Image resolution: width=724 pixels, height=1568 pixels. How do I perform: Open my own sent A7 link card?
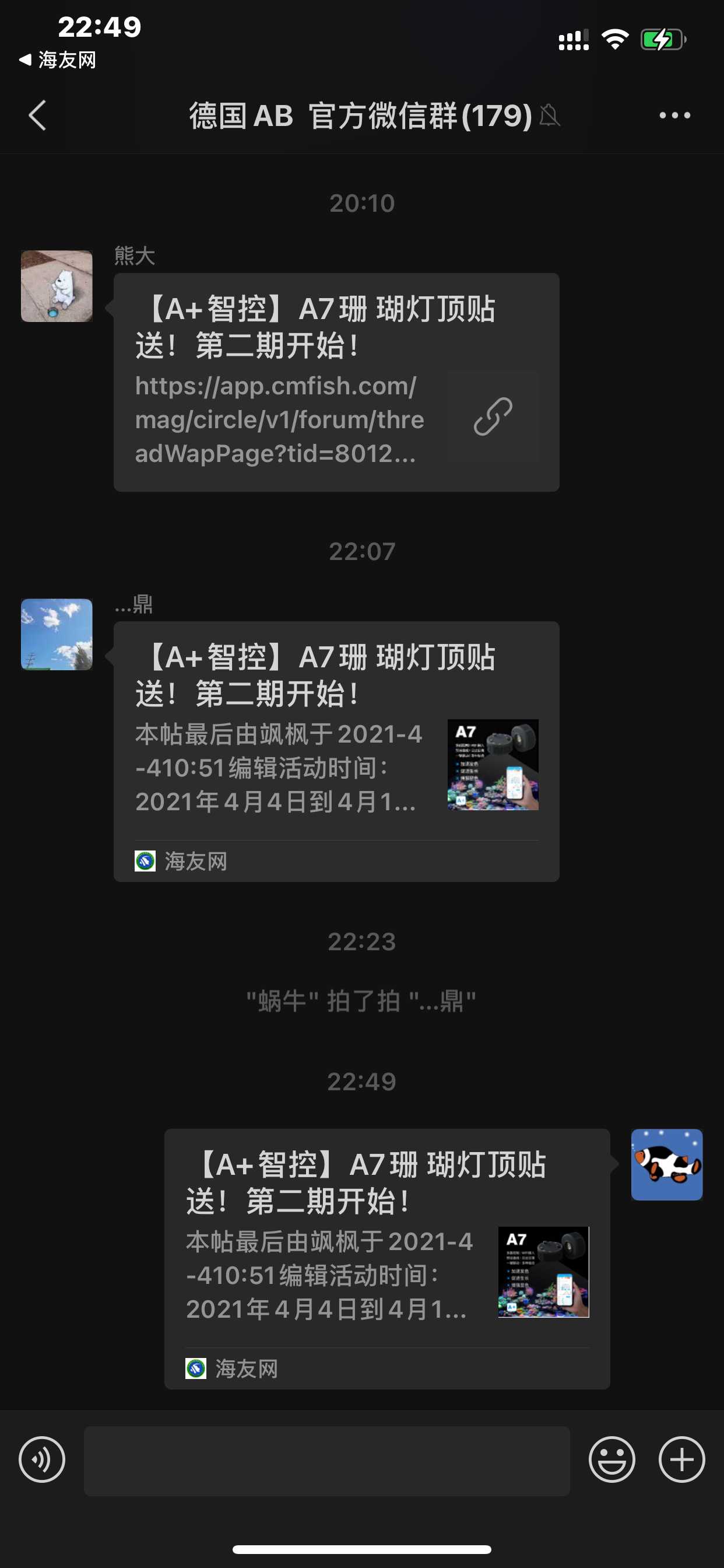pos(387,1258)
